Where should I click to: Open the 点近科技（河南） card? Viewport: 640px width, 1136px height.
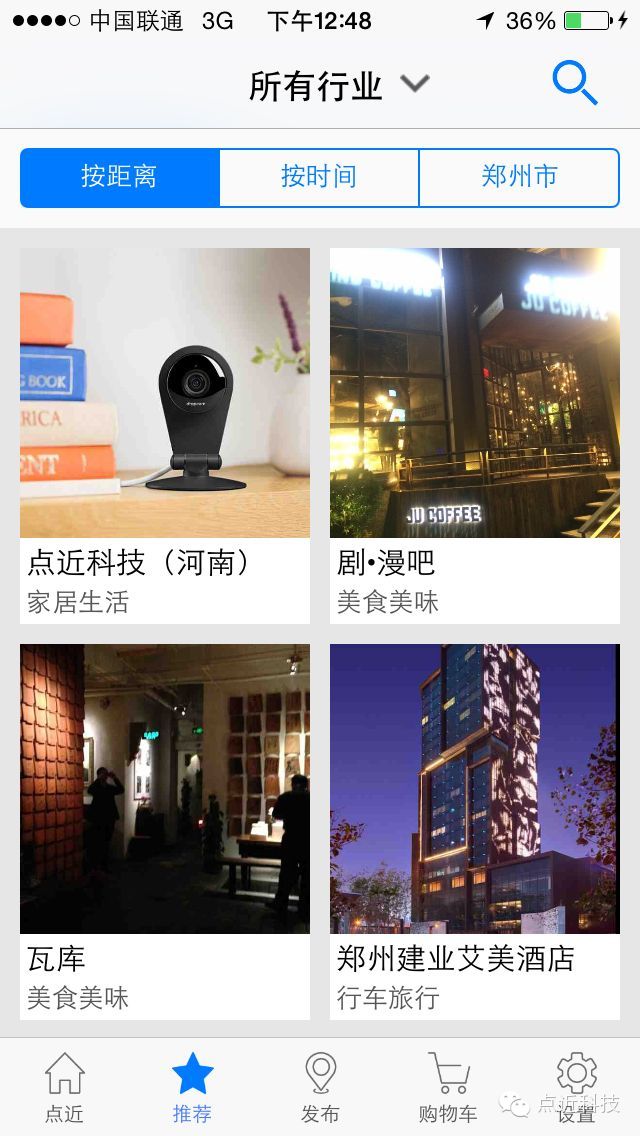(x=165, y=435)
